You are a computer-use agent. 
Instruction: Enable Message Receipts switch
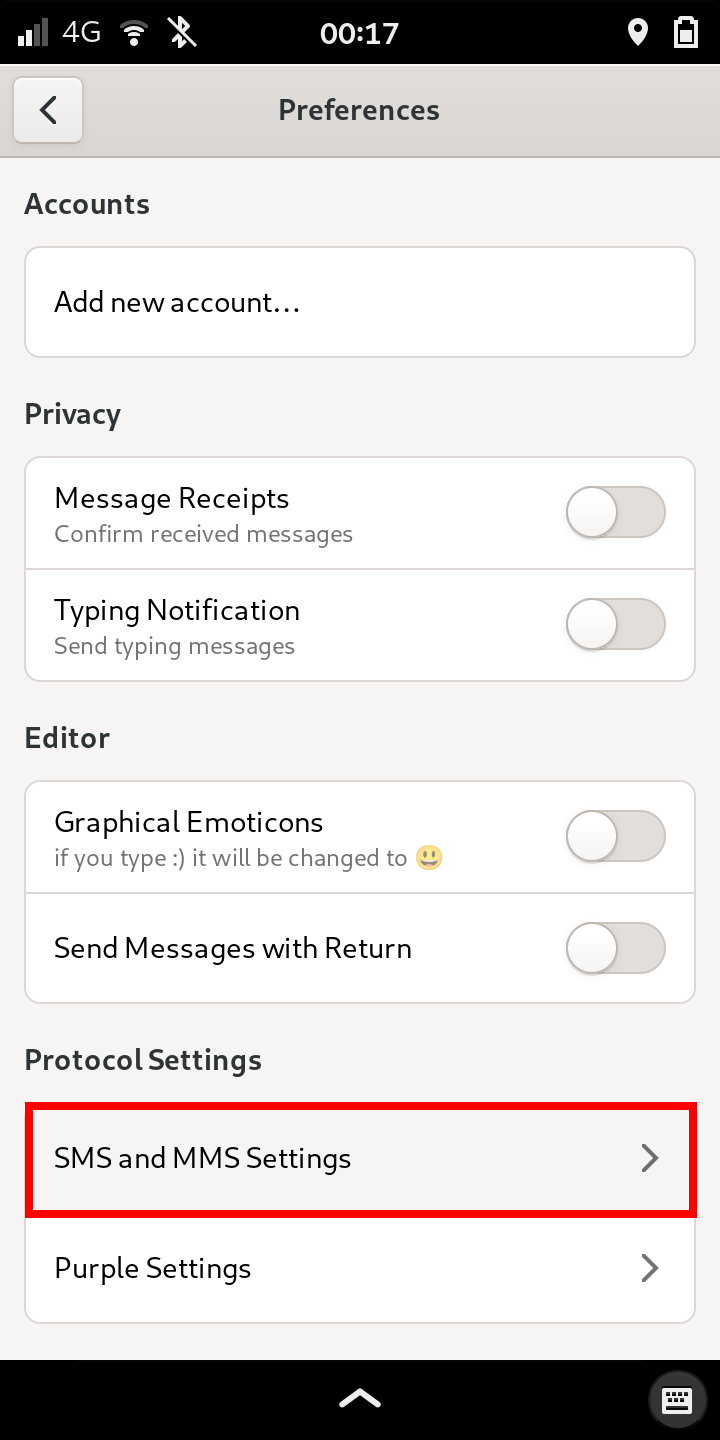pyautogui.click(x=615, y=513)
